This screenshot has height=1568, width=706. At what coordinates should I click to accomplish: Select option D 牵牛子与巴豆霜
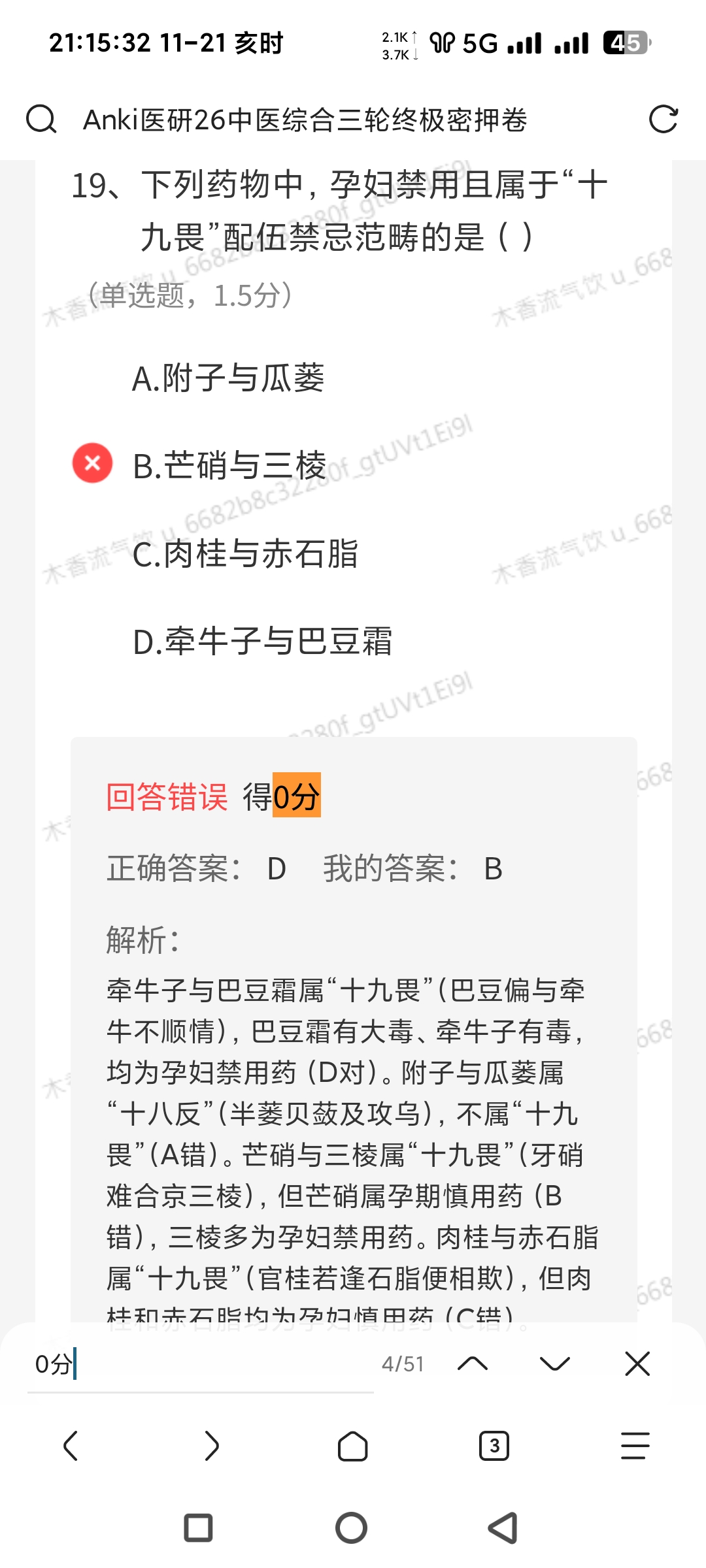[x=262, y=642]
